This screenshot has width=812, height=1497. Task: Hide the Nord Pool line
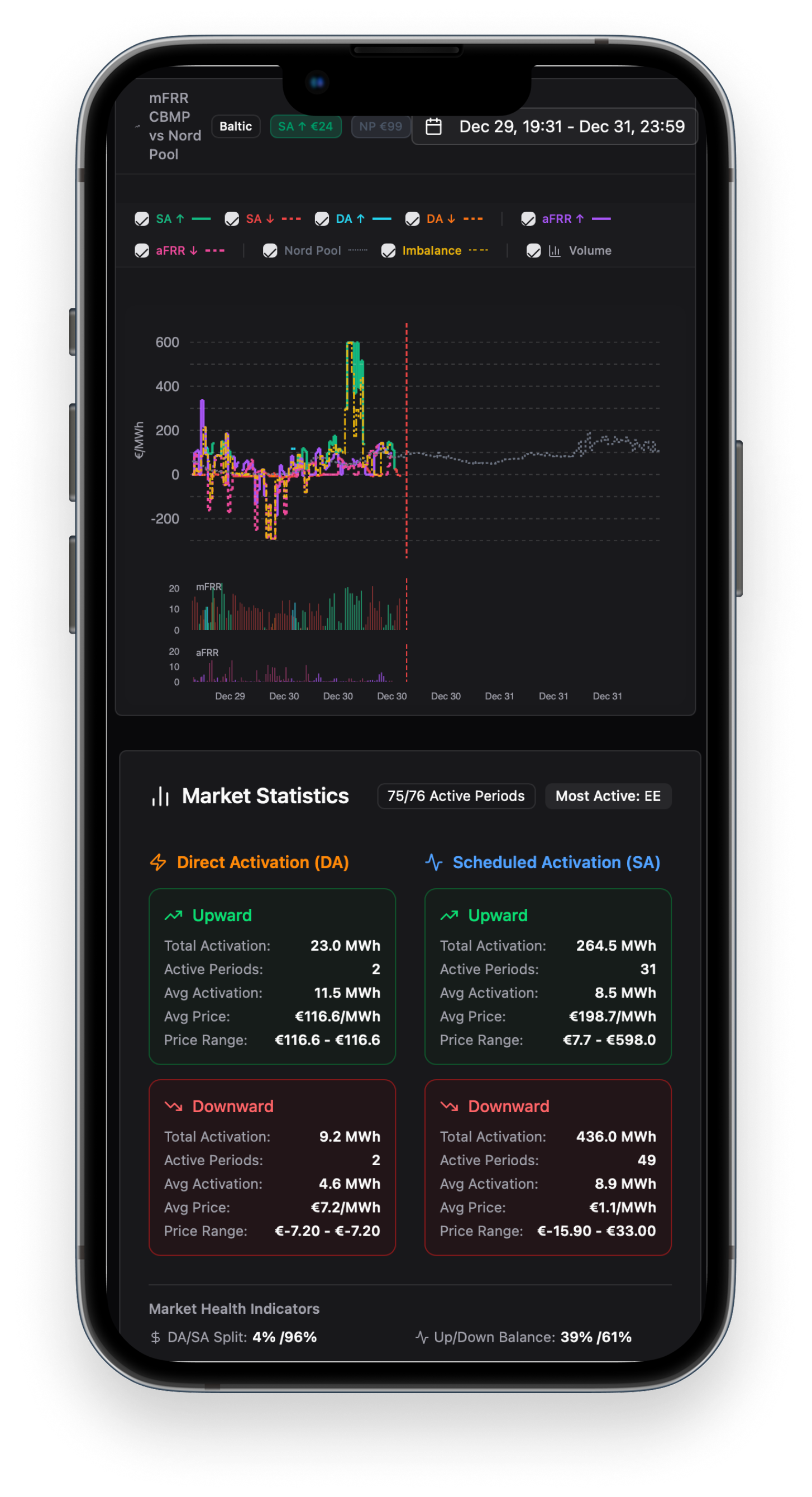click(270, 250)
